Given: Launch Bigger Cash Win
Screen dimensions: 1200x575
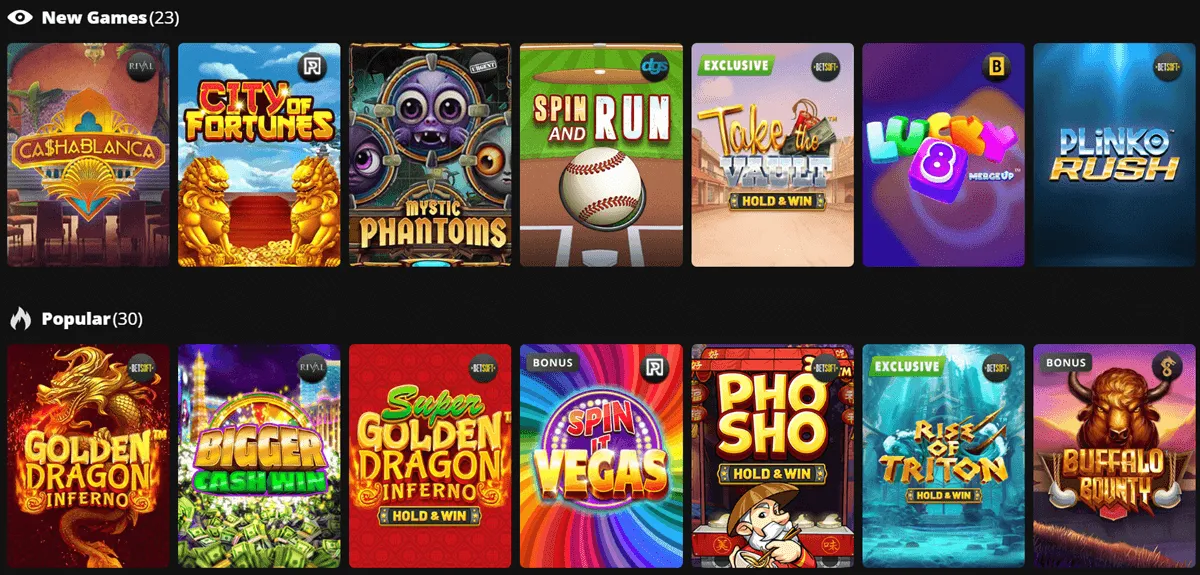Looking at the screenshot, I should point(259,455).
